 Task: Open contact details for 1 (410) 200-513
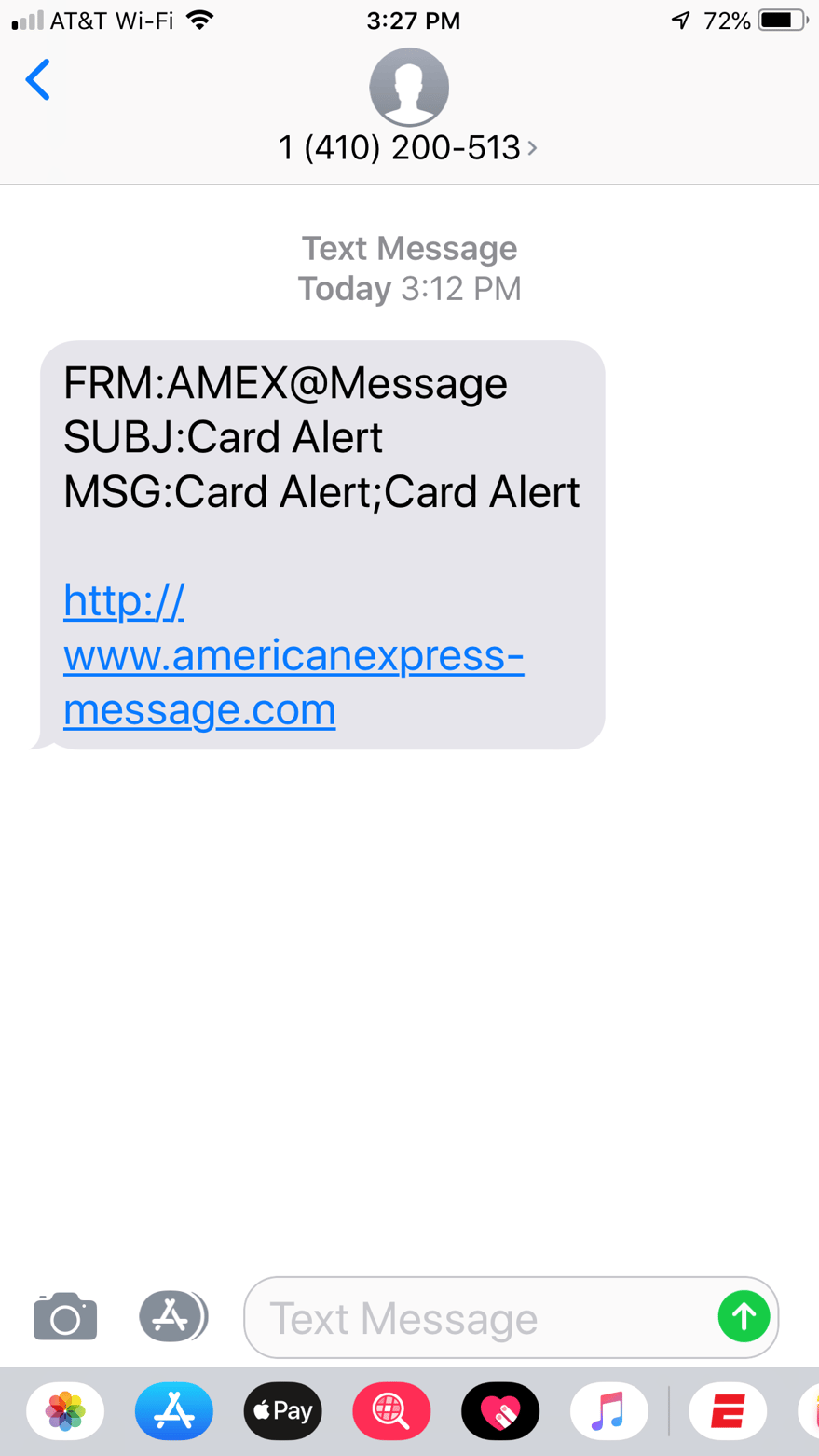point(408,147)
